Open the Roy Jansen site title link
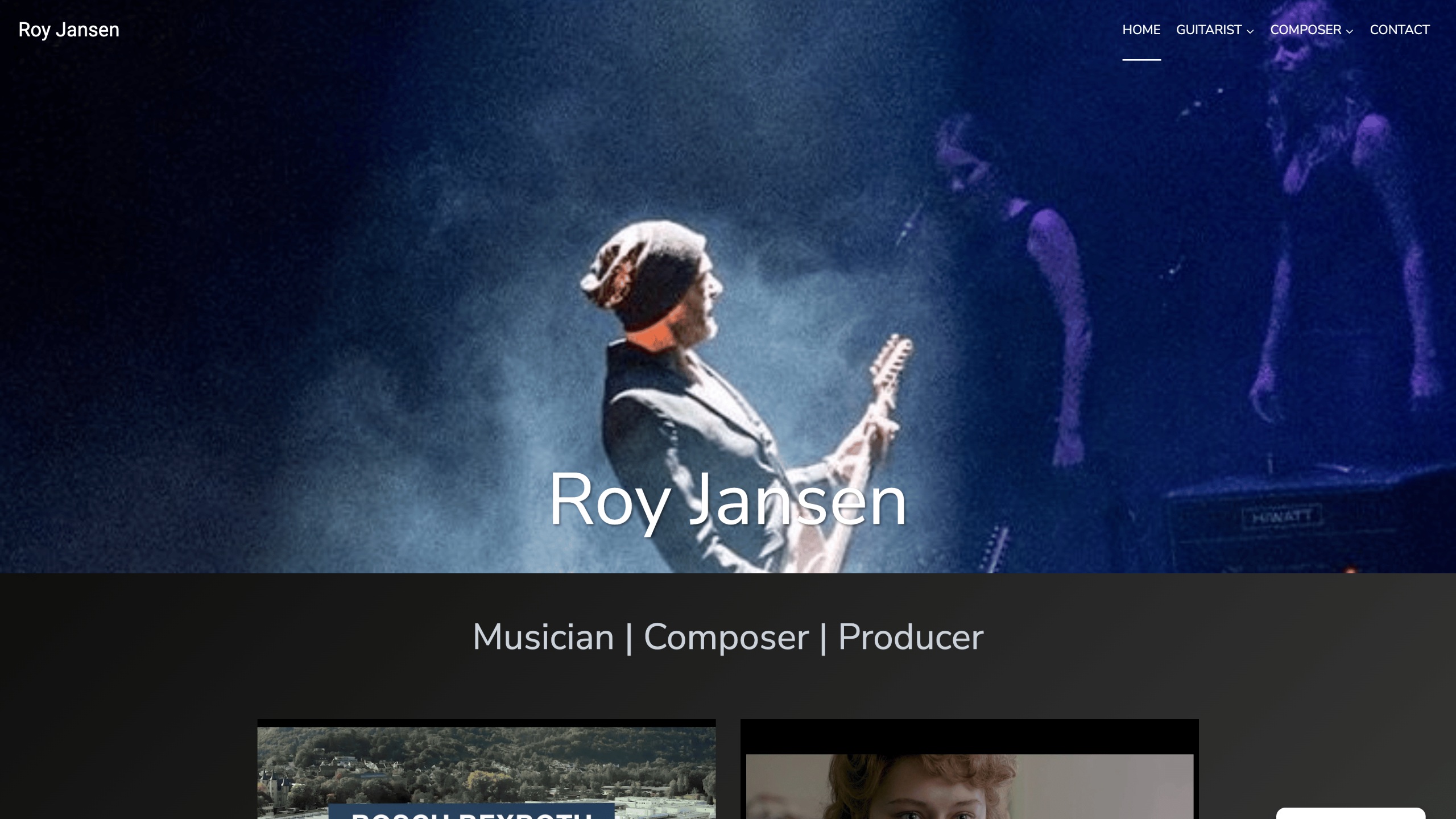1456x819 pixels. tap(69, 30)
